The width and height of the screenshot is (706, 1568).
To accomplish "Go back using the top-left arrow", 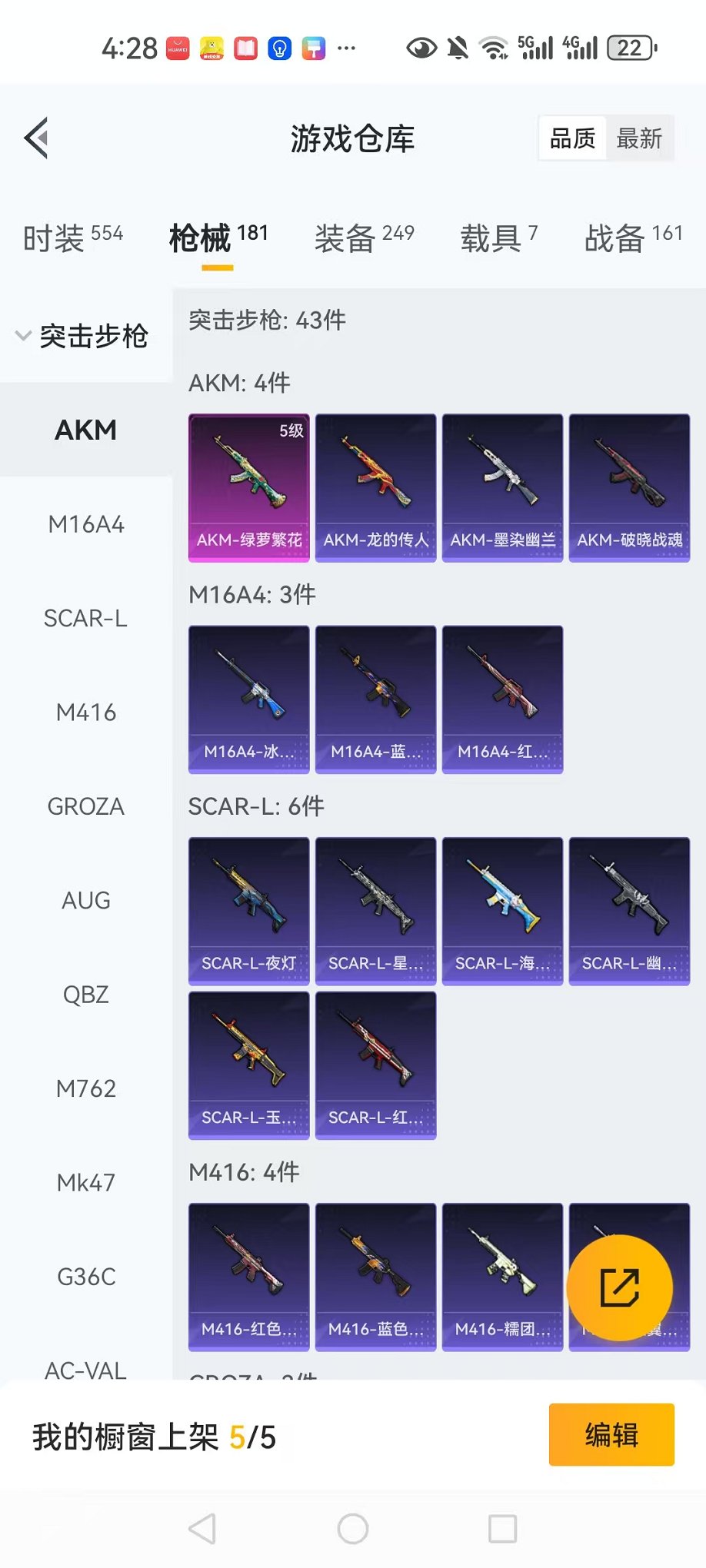I will coord(36,138).
